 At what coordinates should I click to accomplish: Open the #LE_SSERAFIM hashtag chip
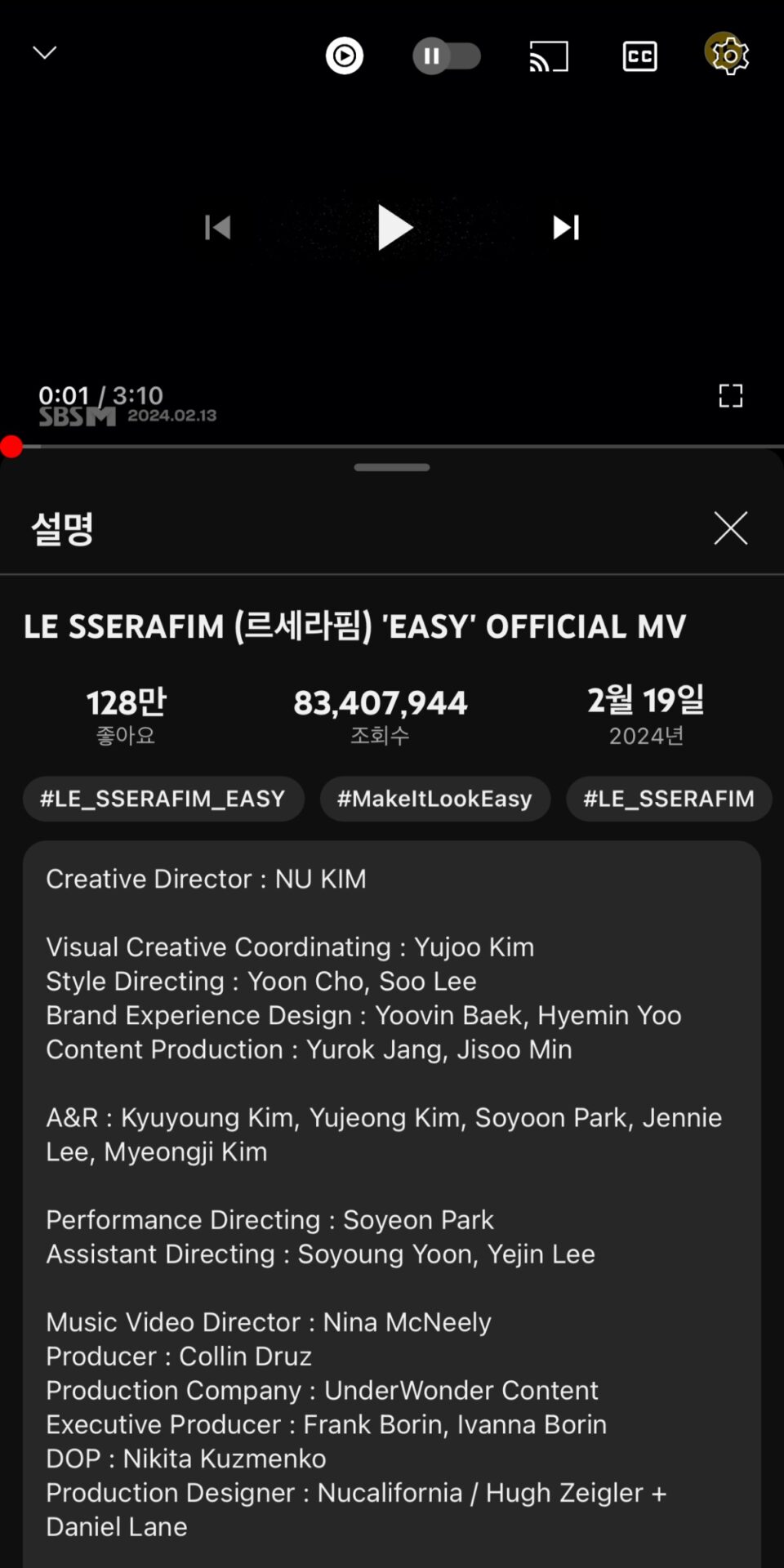pyautogui.click(x=668, y=799)
